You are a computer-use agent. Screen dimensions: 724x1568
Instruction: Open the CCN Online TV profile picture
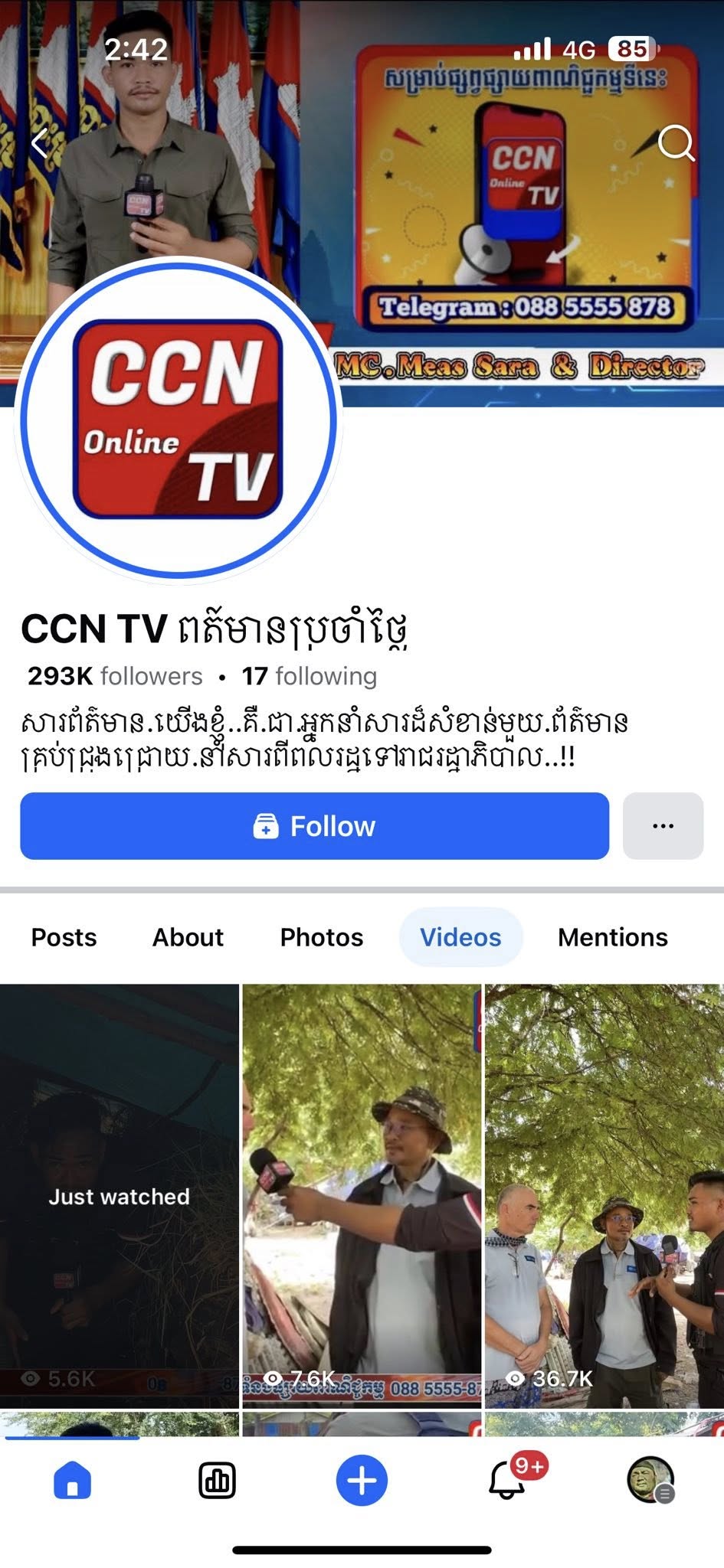coord(178,419)
